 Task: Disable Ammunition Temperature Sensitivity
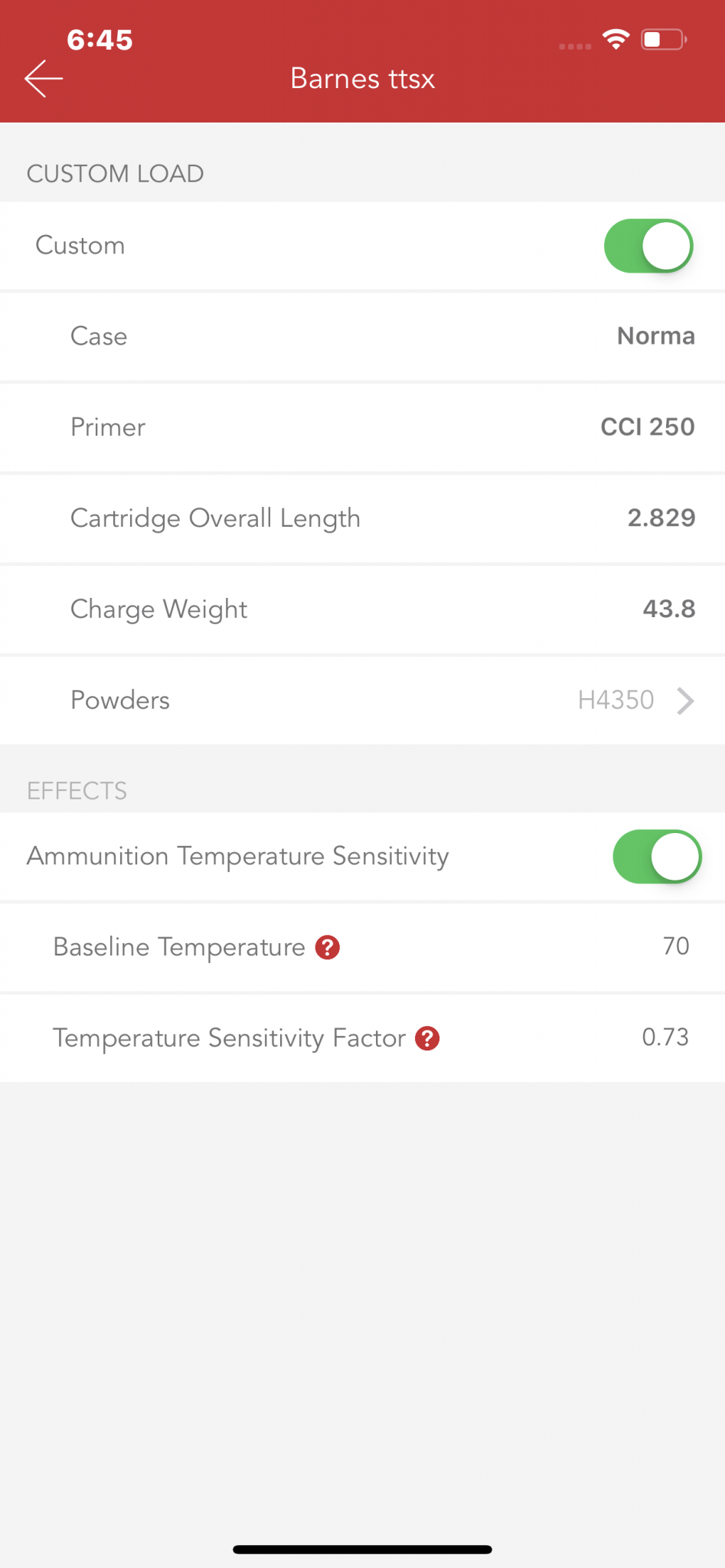pyautogui.click(x=657, y=857)
